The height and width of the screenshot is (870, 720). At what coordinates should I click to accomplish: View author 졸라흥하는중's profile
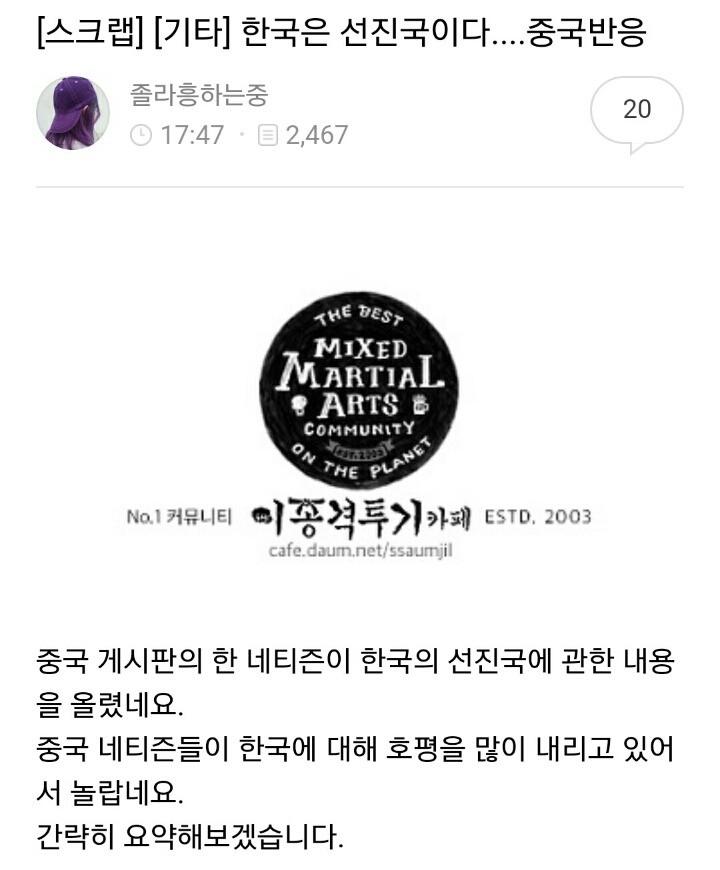(199, 96)
